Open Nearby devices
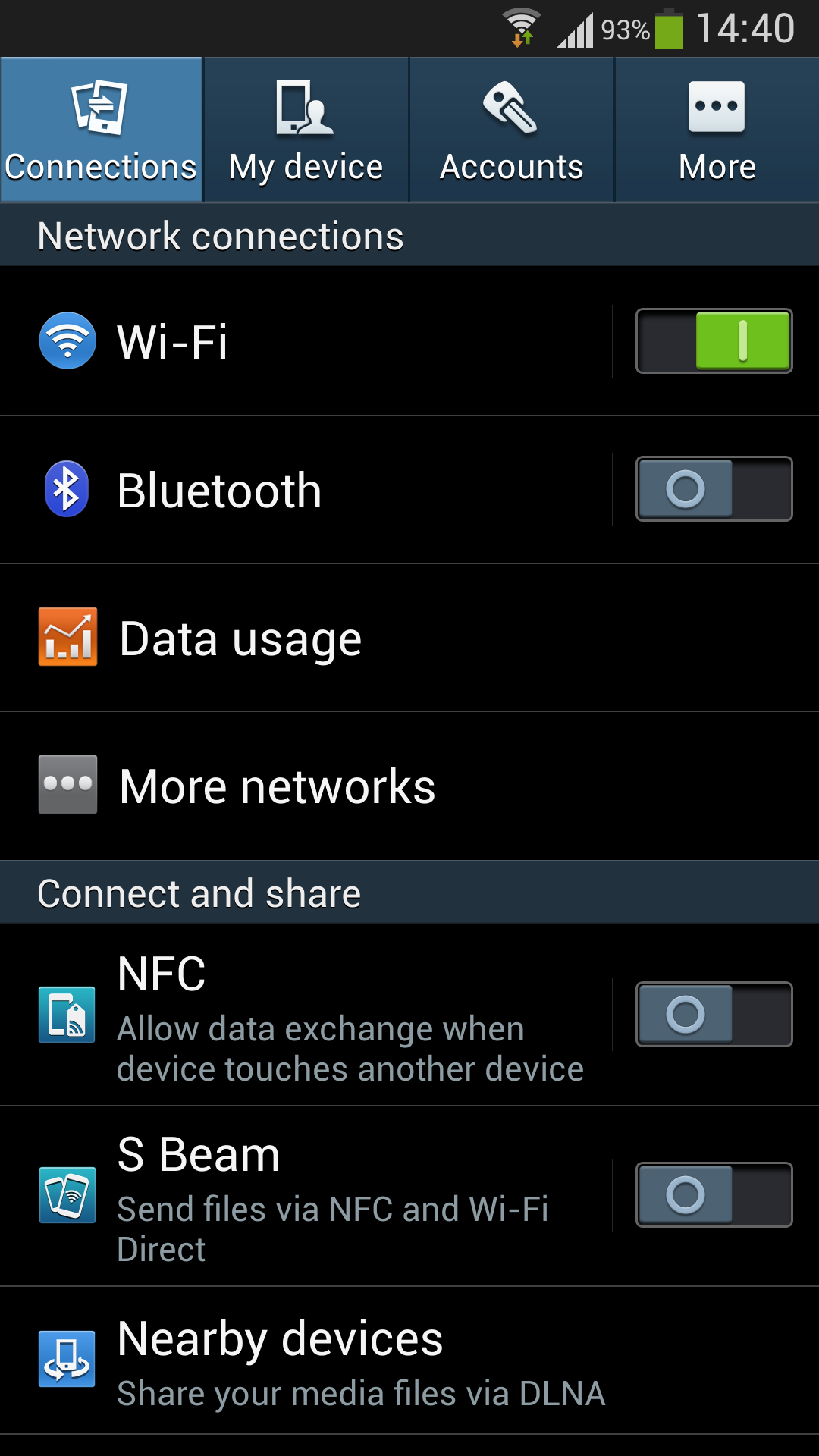 pos(409,1360)
